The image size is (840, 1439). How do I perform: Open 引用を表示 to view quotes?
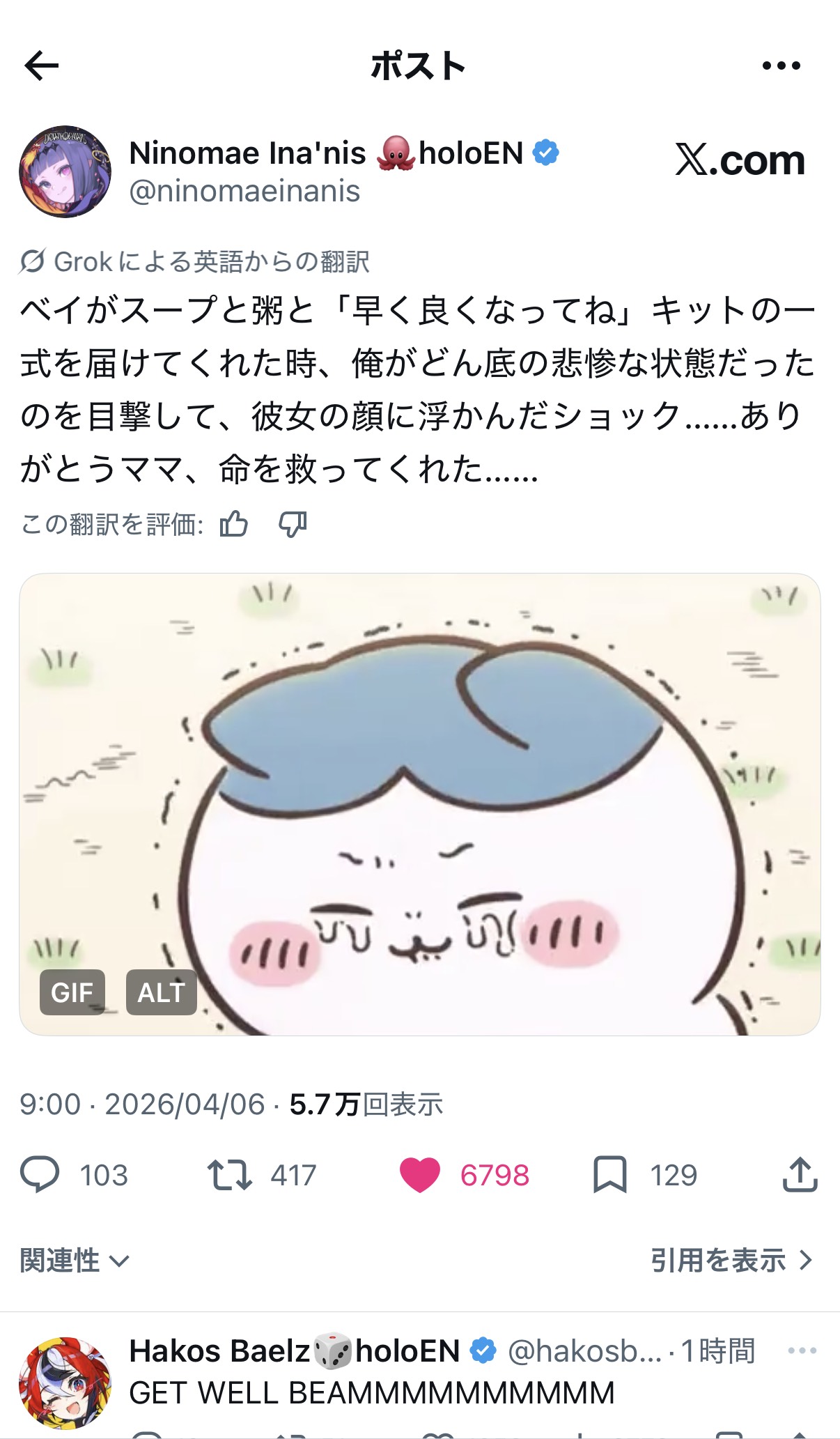point(731,1261)
